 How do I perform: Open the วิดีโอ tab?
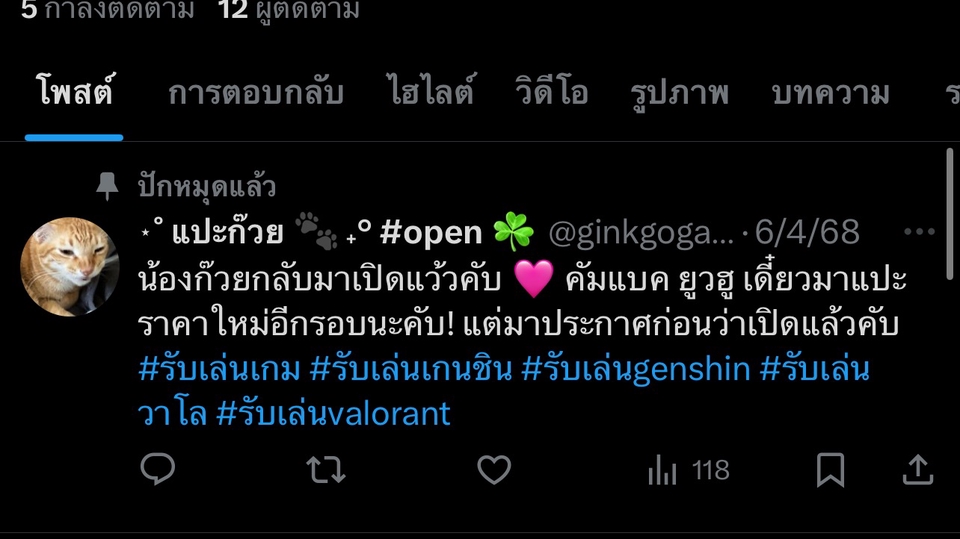pos(551,94)
